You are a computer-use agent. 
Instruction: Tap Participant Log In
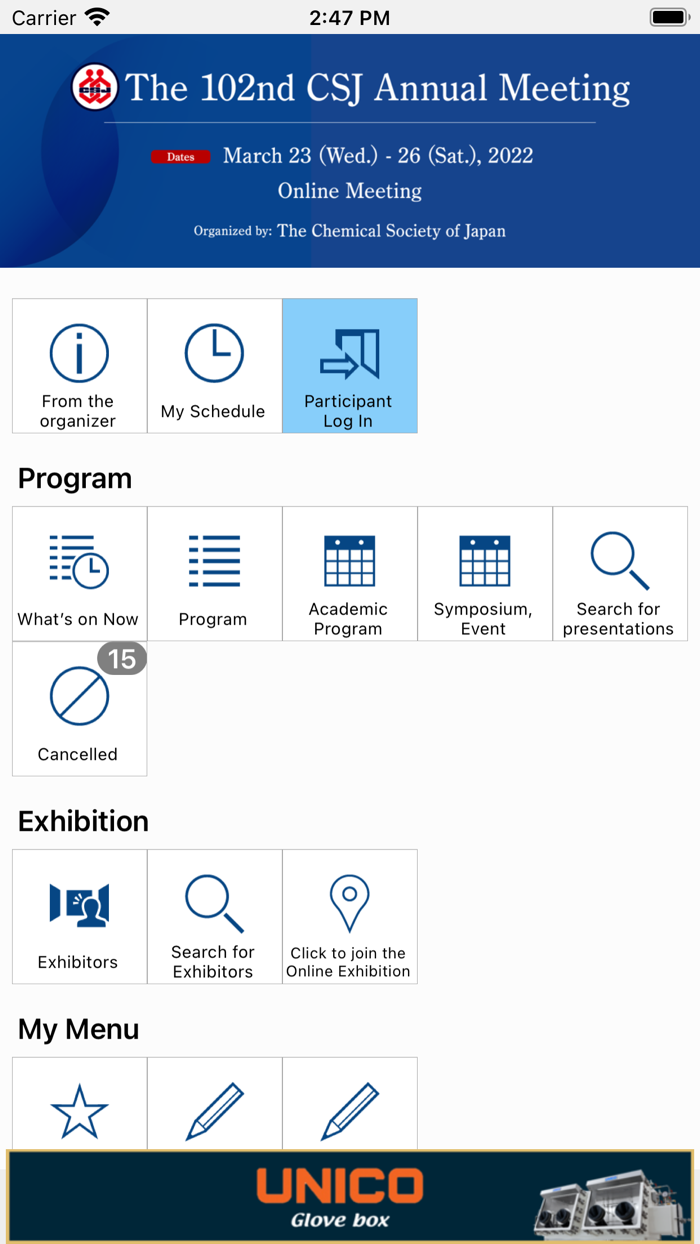349,366
